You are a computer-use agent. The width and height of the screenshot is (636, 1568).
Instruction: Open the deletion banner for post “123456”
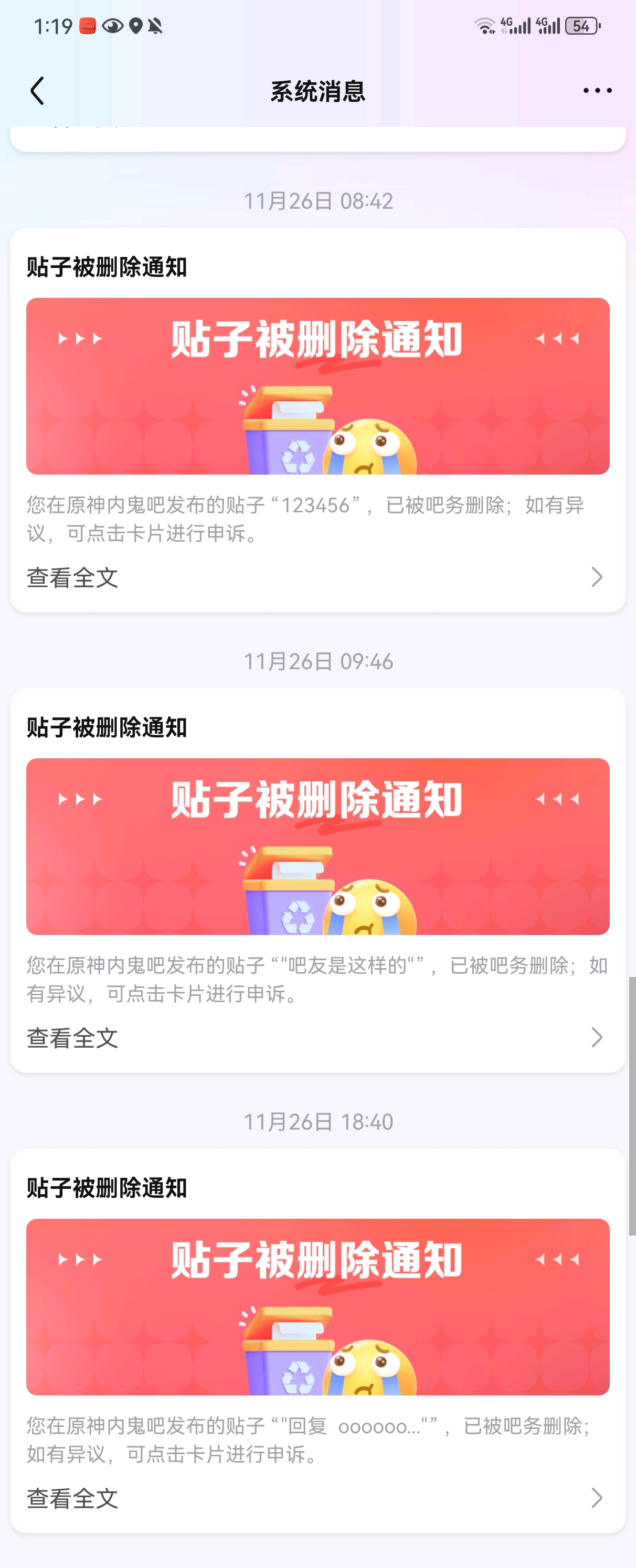317,386
